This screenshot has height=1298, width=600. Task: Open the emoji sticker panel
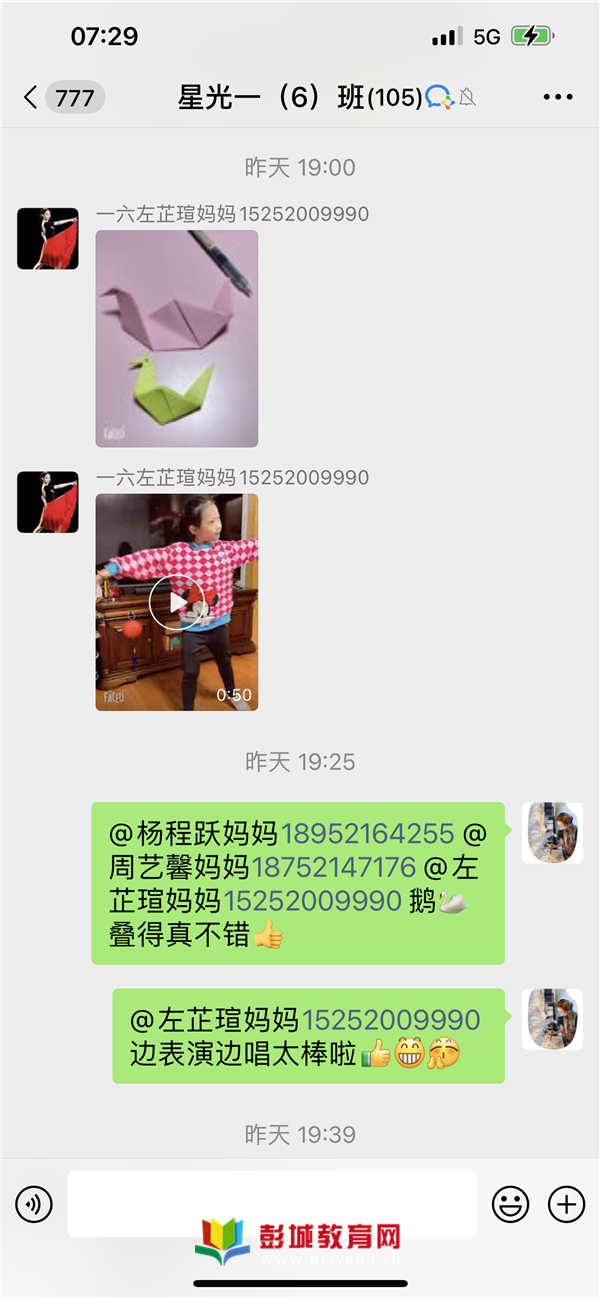[511, 1204]
